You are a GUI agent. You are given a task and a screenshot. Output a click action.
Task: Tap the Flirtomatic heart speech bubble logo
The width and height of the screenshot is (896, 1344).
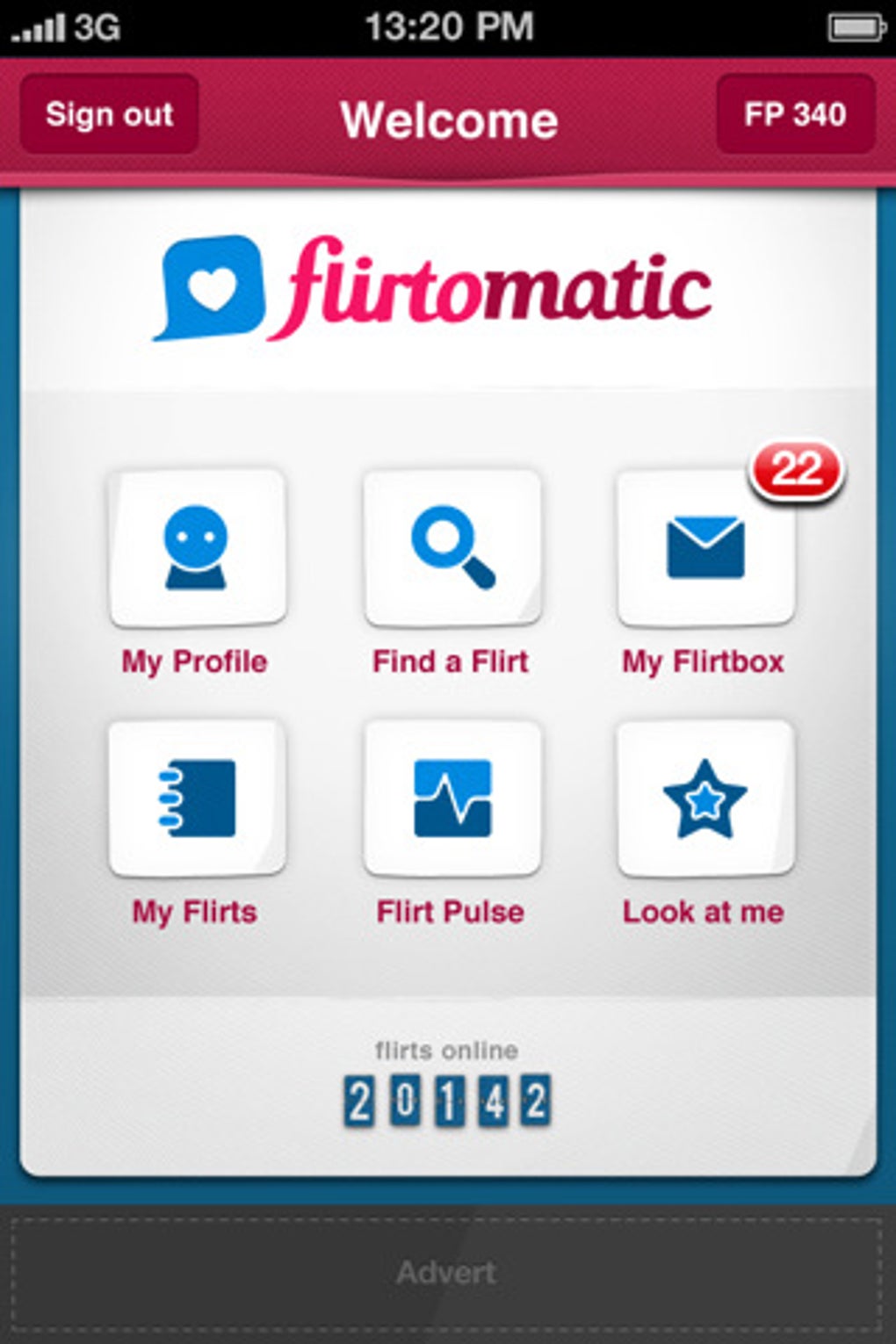click(211, 287)
